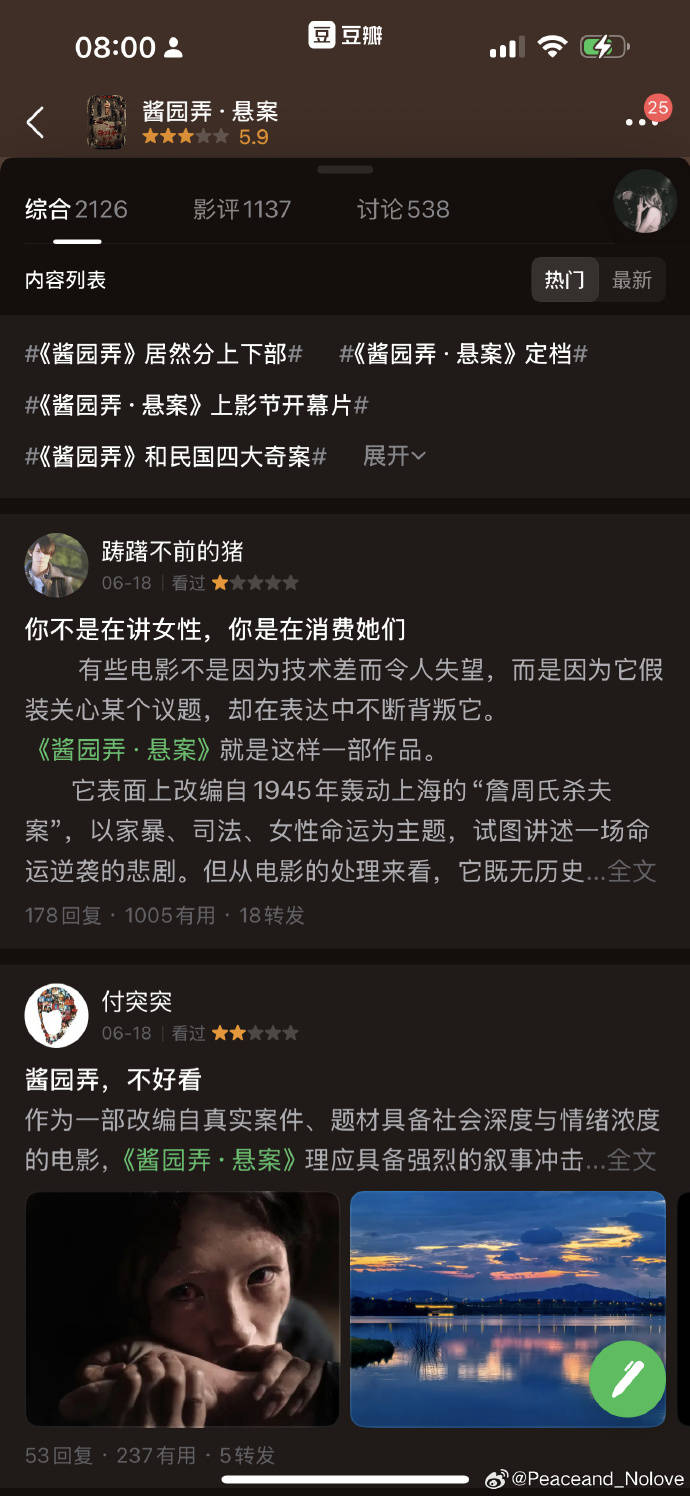The width and height of the screenshot is (690, 1496).
Task: Switch to the 讨论 538 tab
Action: (x=403, y=209)
